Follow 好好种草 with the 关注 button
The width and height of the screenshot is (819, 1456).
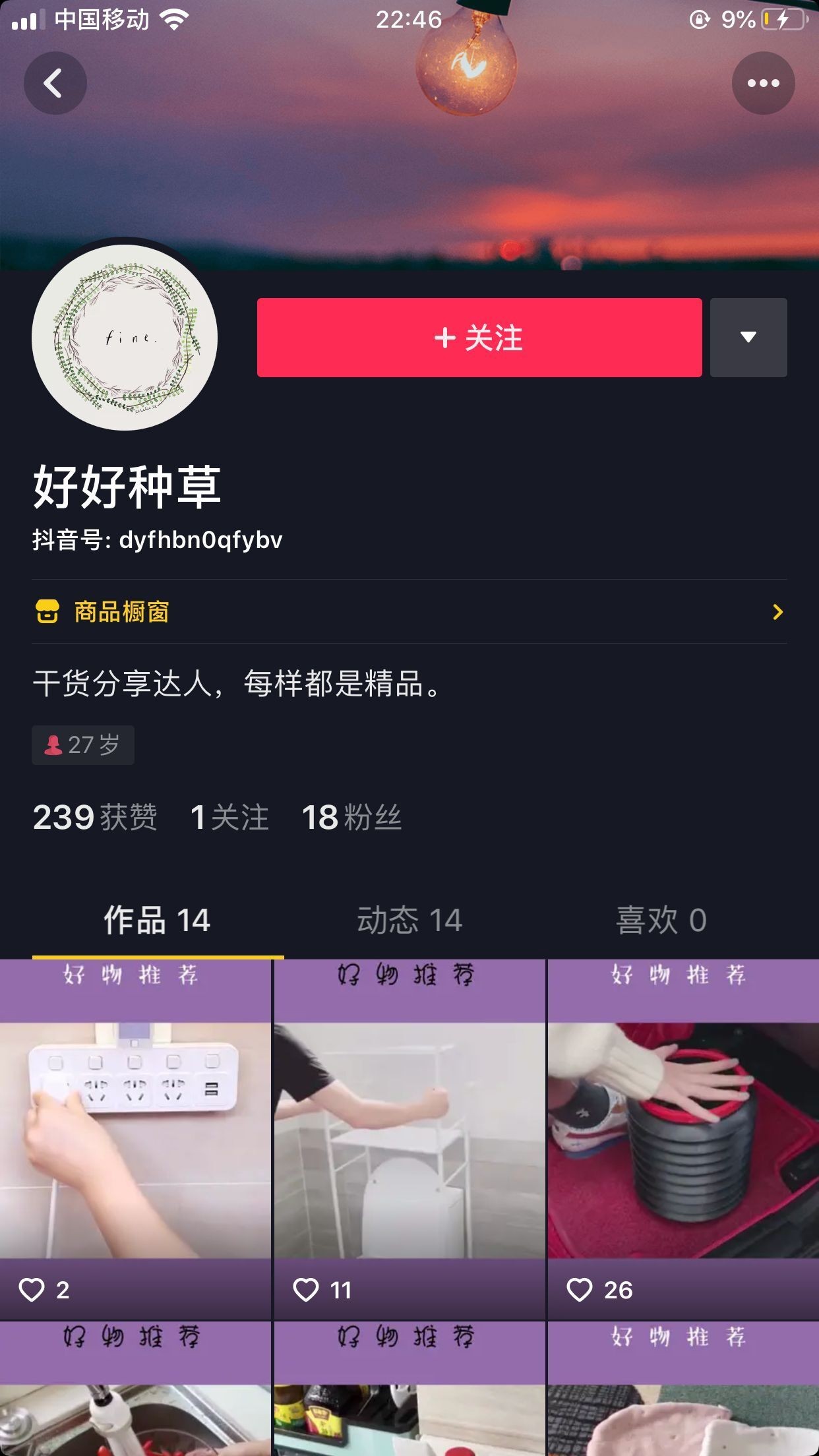(479, 338)
